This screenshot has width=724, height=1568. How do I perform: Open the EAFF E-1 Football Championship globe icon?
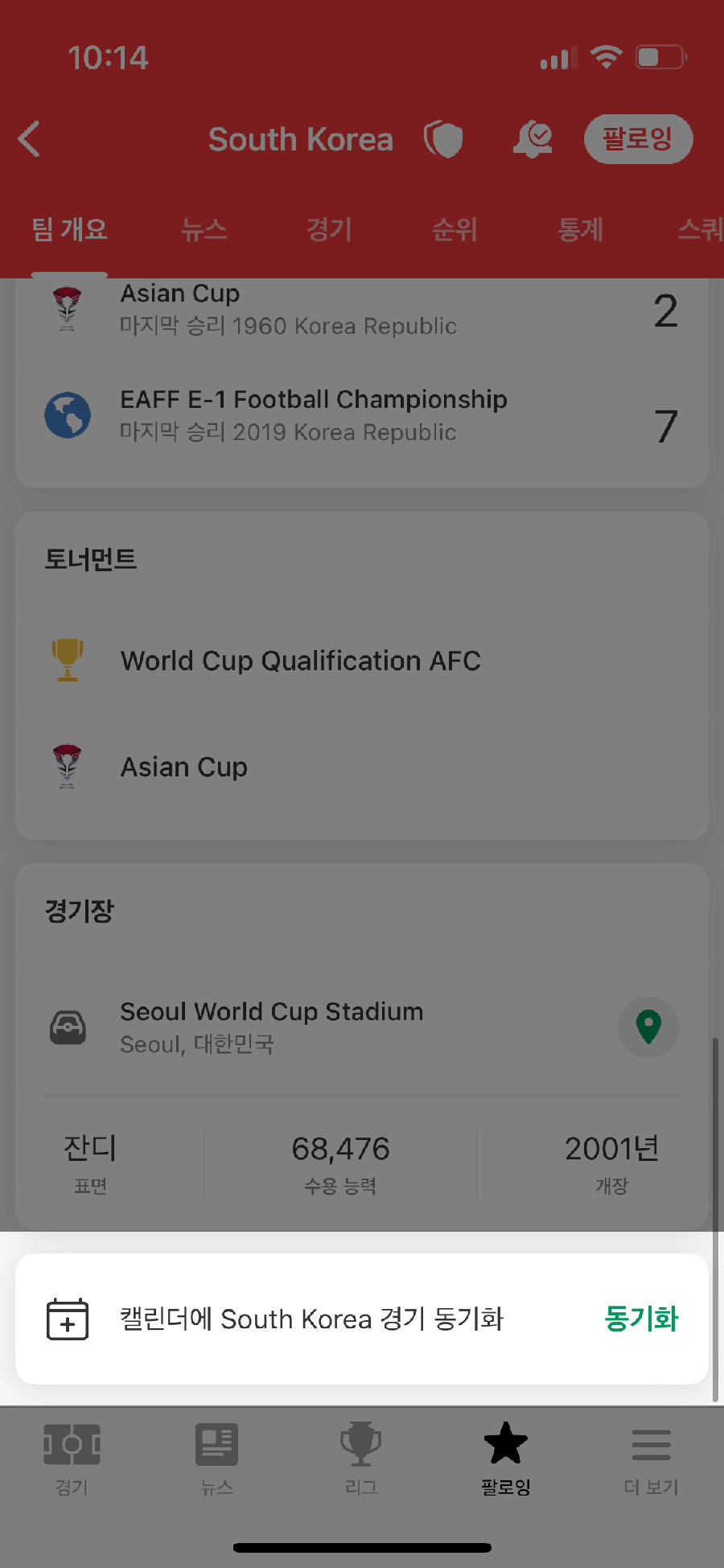(x=68, y=415)
